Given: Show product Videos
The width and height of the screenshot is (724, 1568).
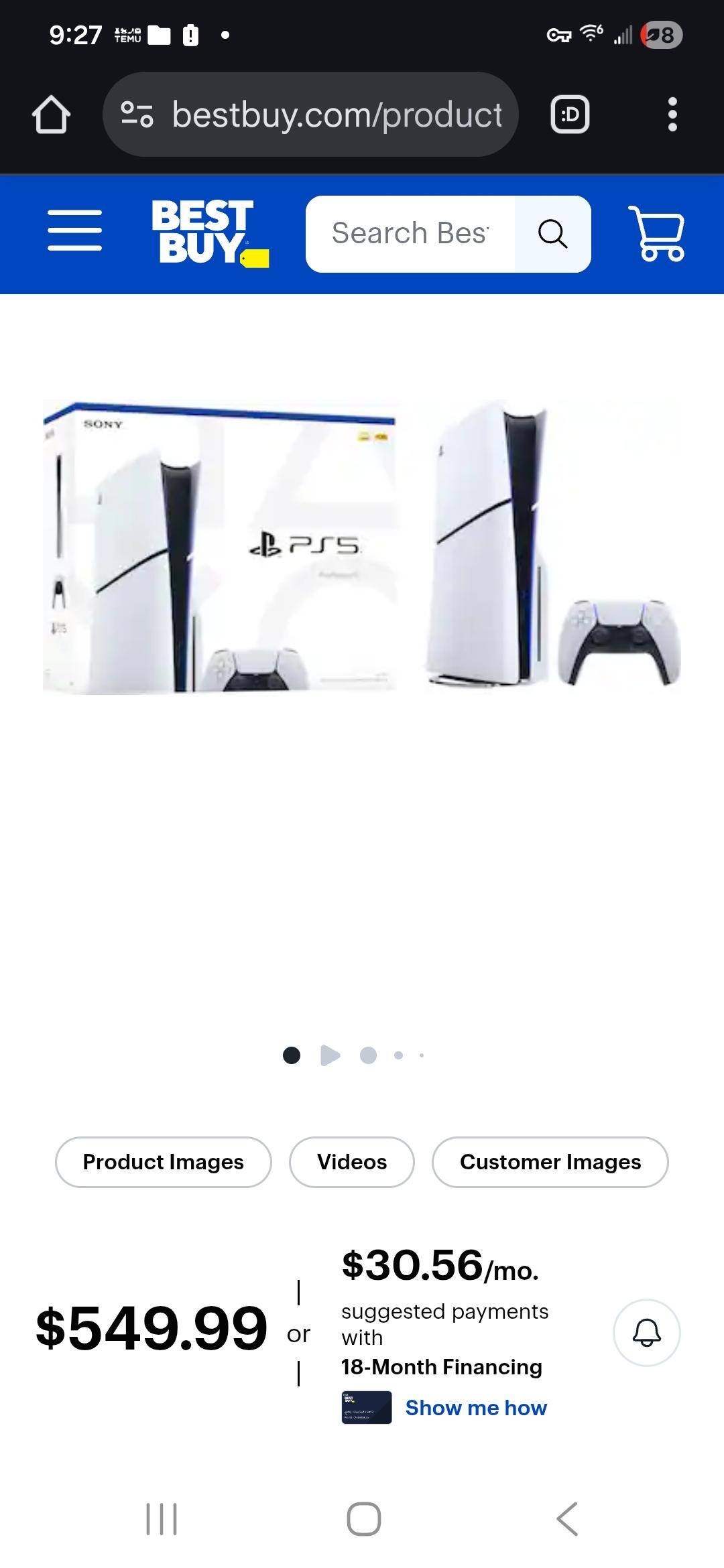Looking at the screenshot, I should click(352, 1162).
